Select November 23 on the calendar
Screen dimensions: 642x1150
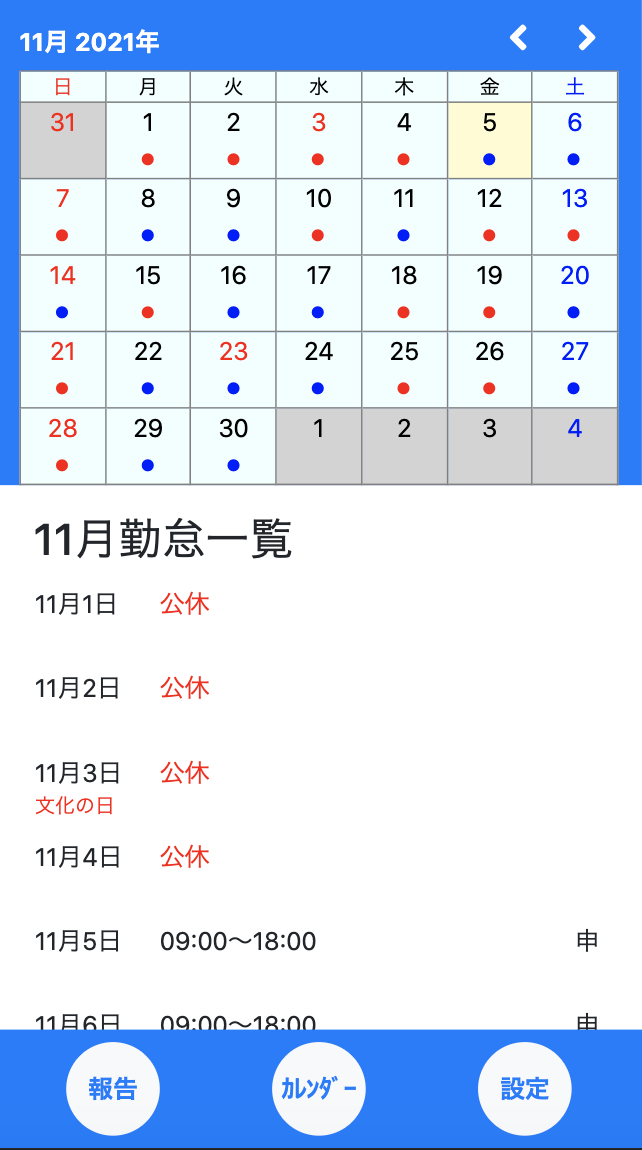(x=233, y=369)
